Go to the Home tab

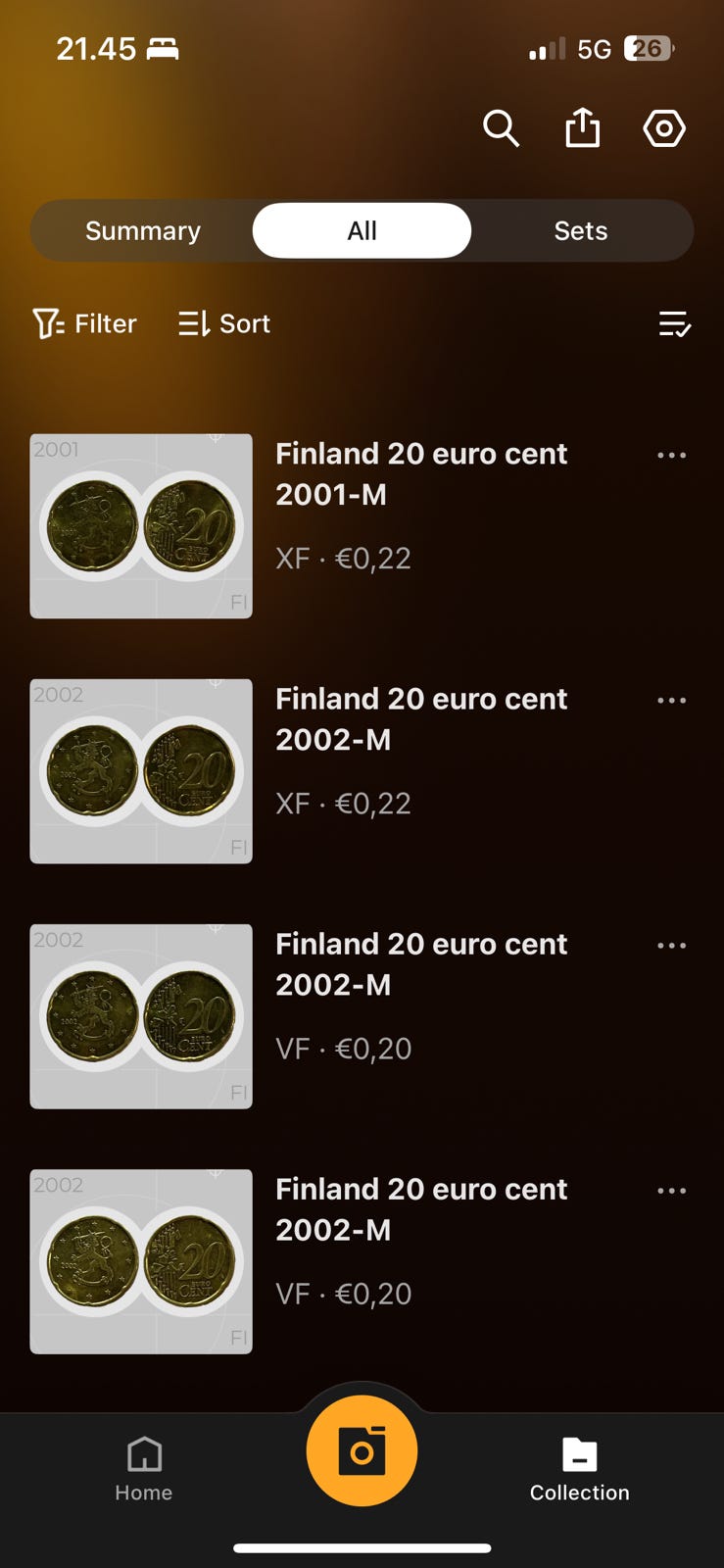click(144, 1467)
